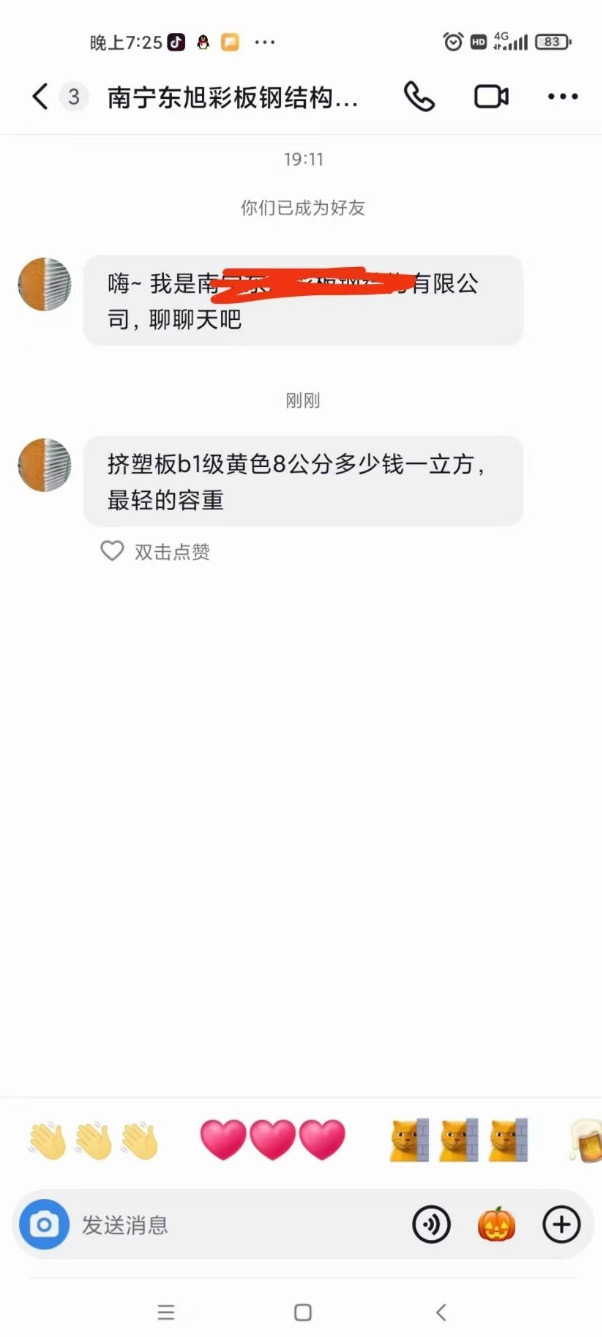Viewport: 602px width, 1337px height.
Task: Open the pumpkin emoji sticker panel
Action: [496, 1224]
